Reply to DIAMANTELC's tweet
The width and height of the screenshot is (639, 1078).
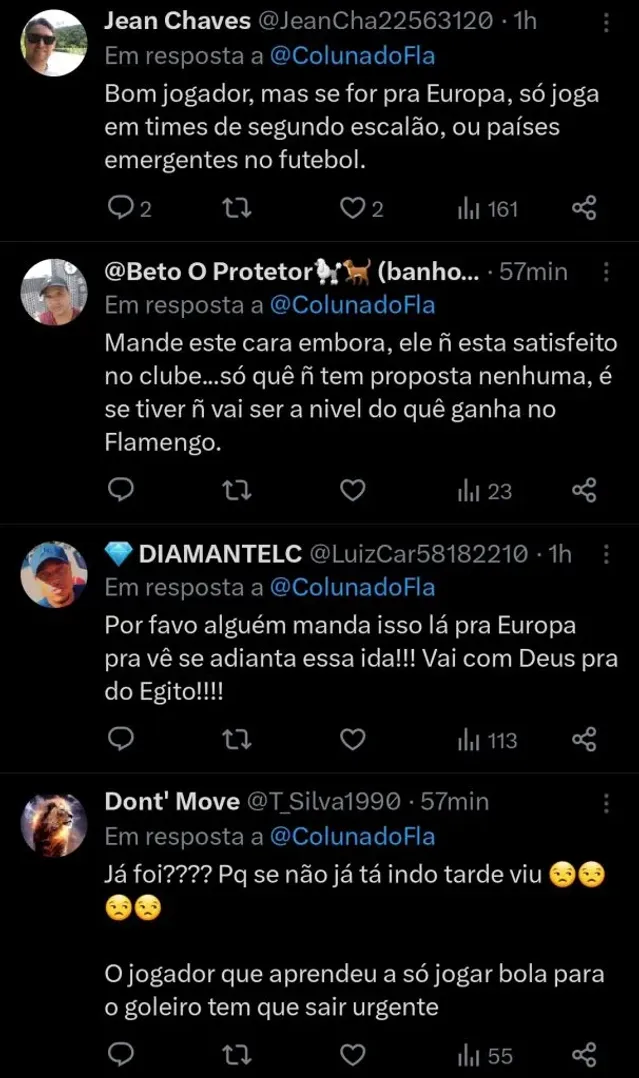pyautogui.click(x=121, y=739)
